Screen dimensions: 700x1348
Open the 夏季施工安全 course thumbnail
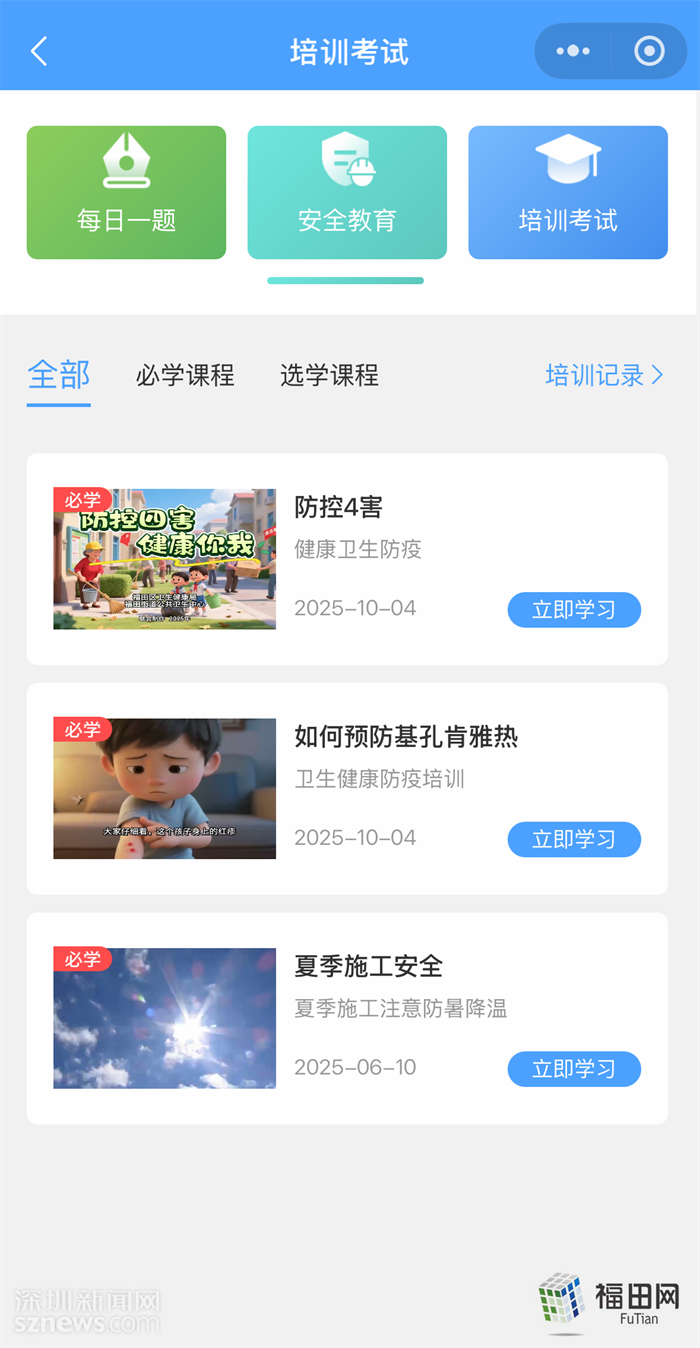click(x=164, y=1018)
